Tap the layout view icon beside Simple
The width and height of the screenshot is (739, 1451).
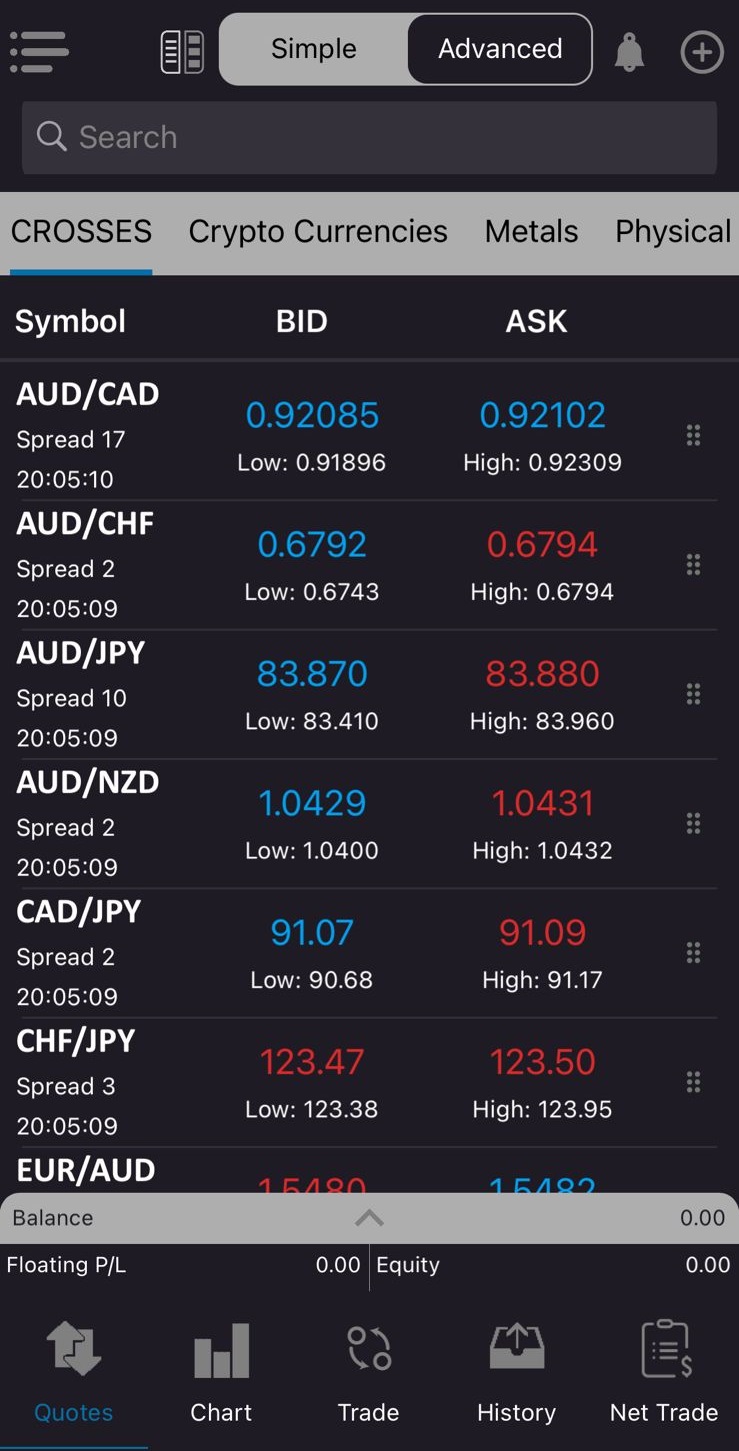[x=182, y=51]
